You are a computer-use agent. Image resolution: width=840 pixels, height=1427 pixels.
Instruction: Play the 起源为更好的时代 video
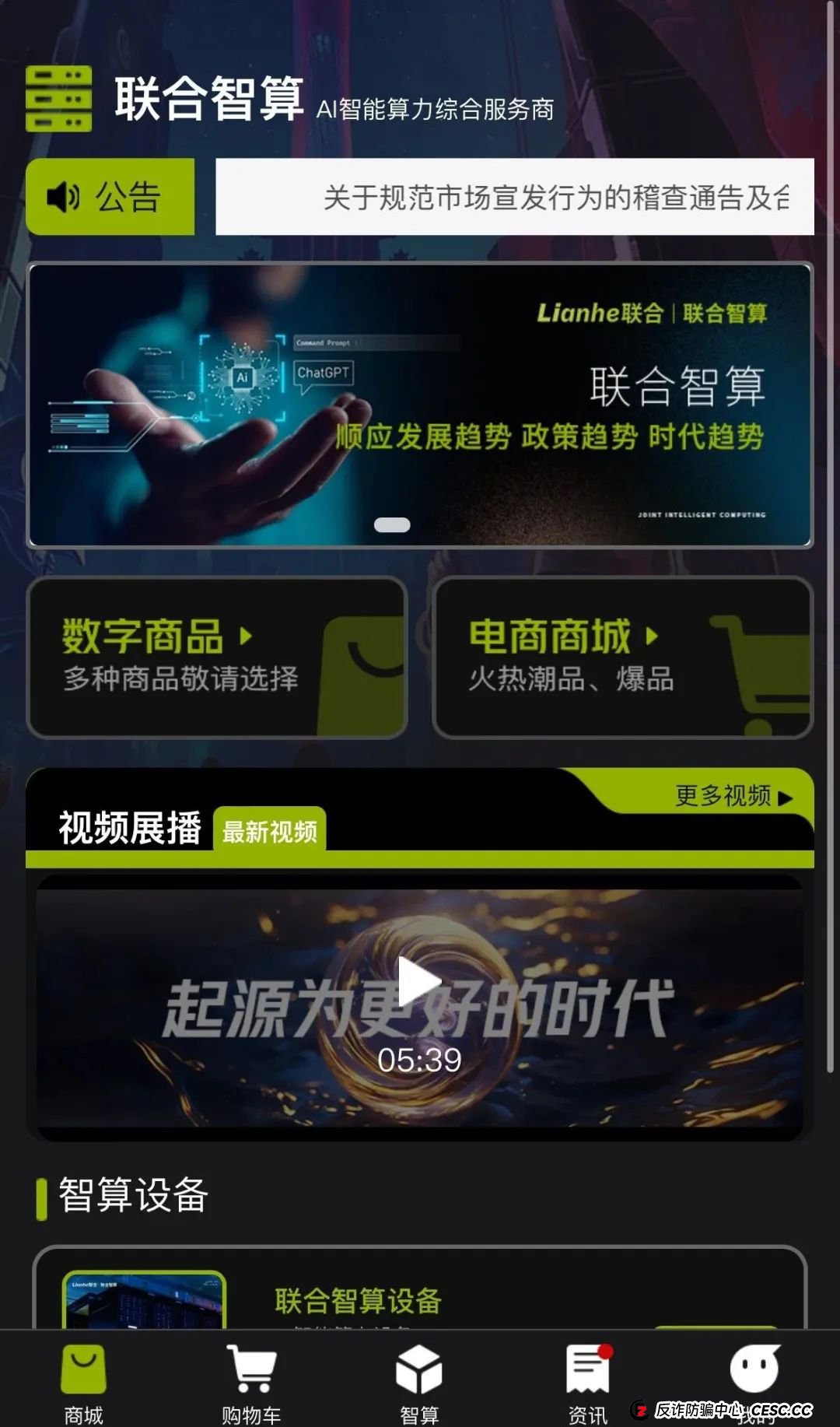(420, 982)
